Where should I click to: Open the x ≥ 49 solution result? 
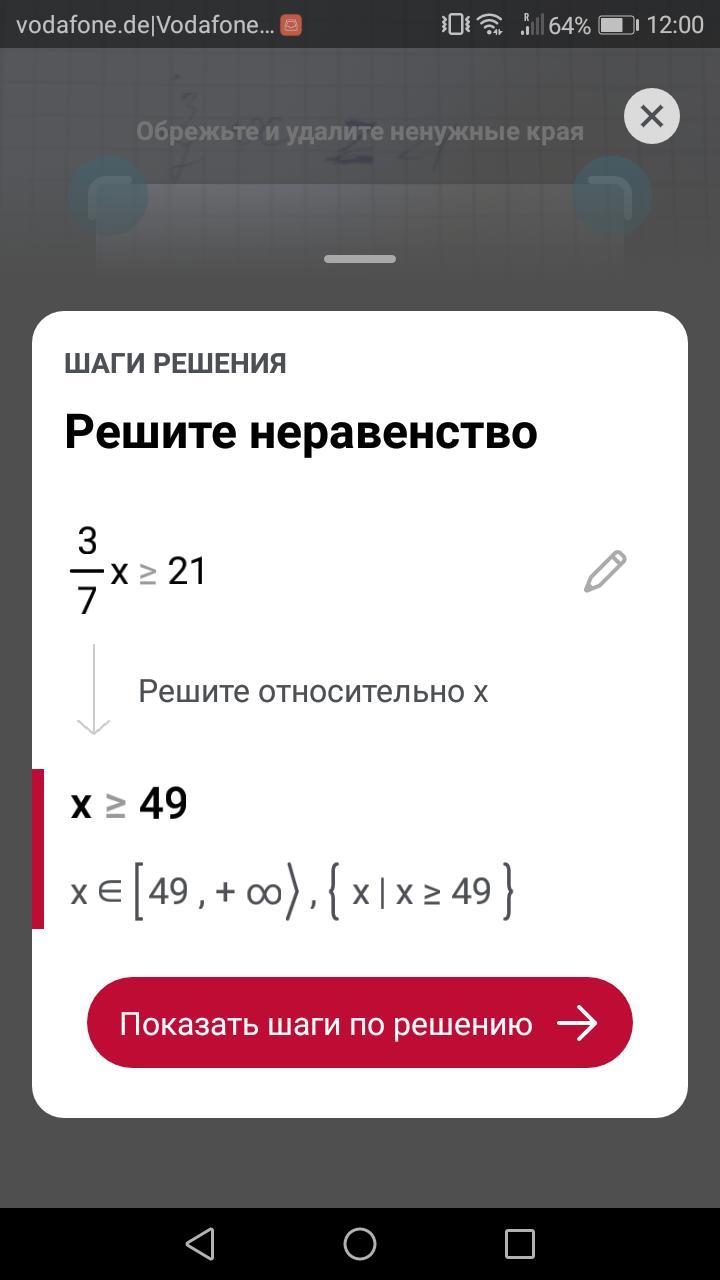point(130,804)
